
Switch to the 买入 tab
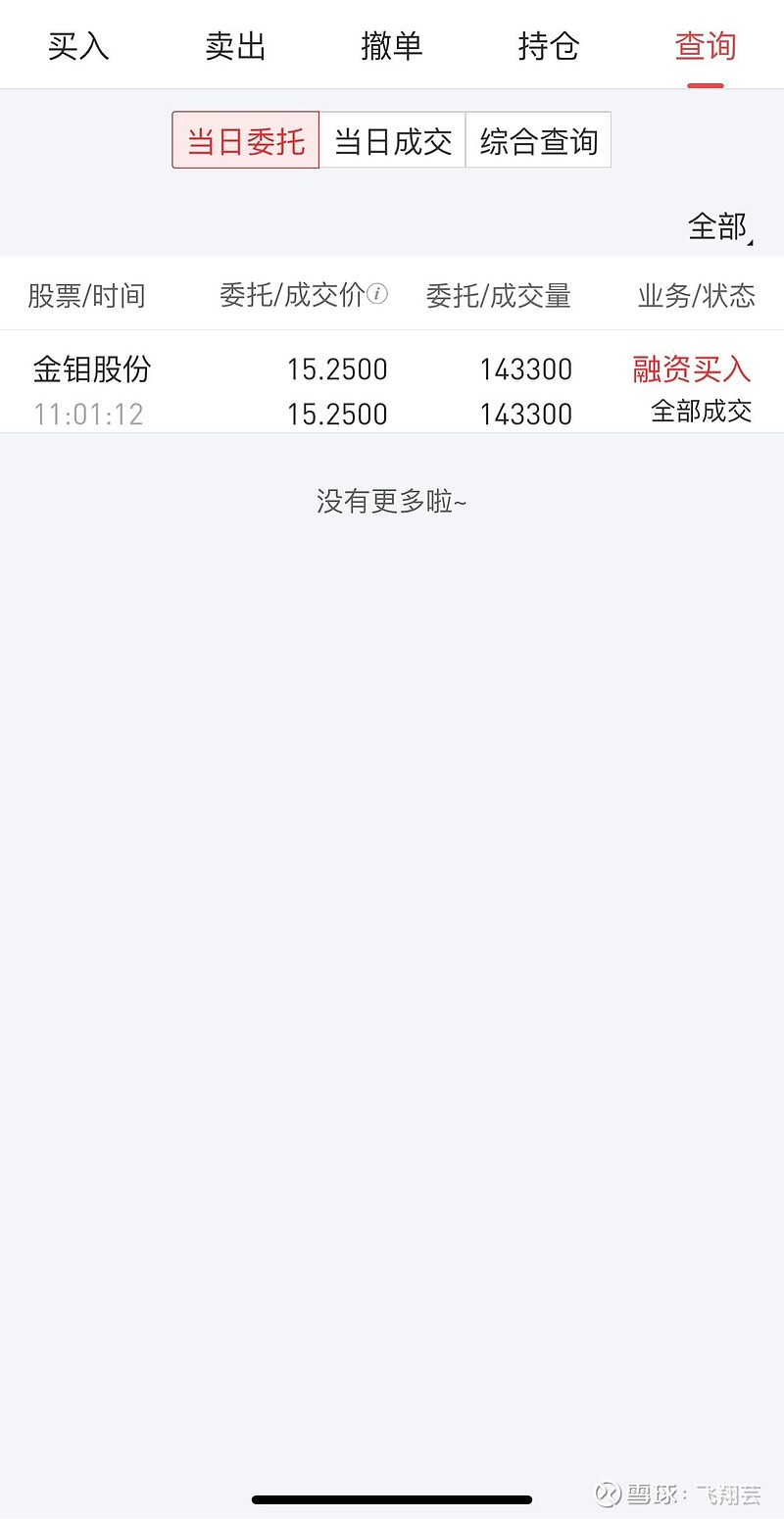pyautogui.click(x=78, y=46)
